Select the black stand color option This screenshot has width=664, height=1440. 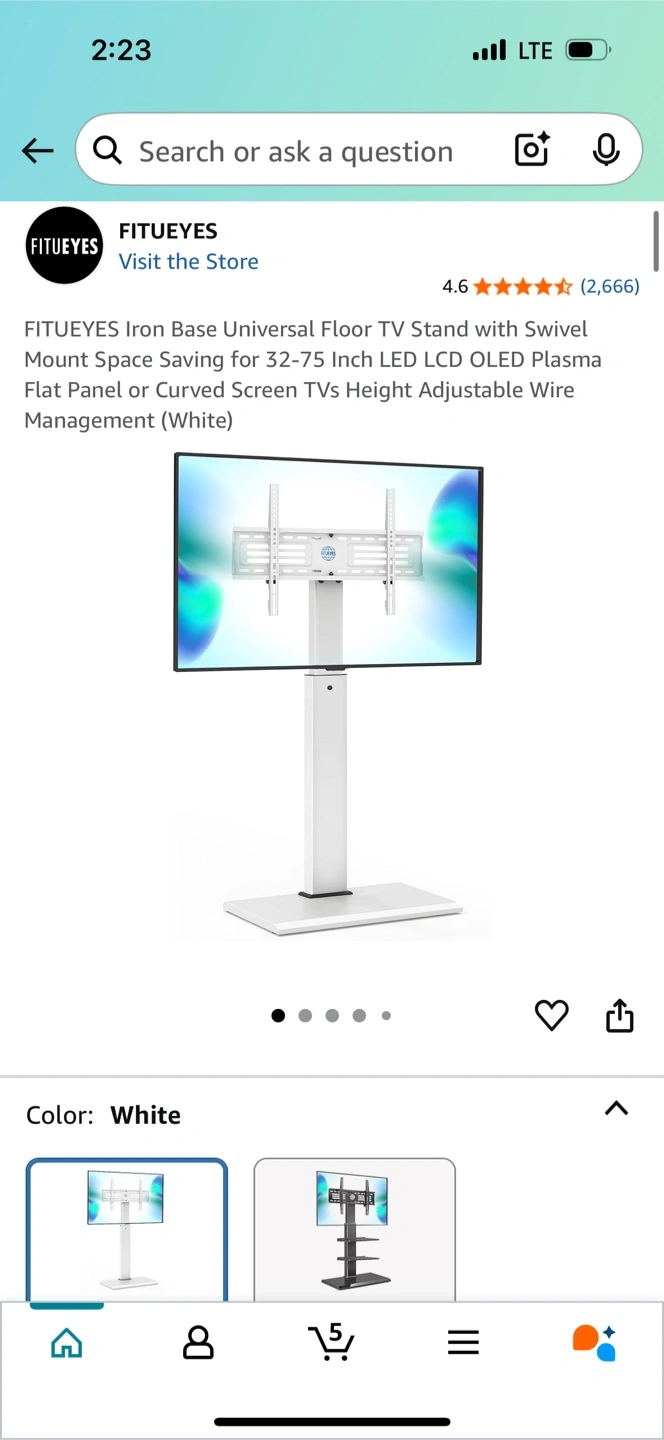click(x=354, y=1230)
